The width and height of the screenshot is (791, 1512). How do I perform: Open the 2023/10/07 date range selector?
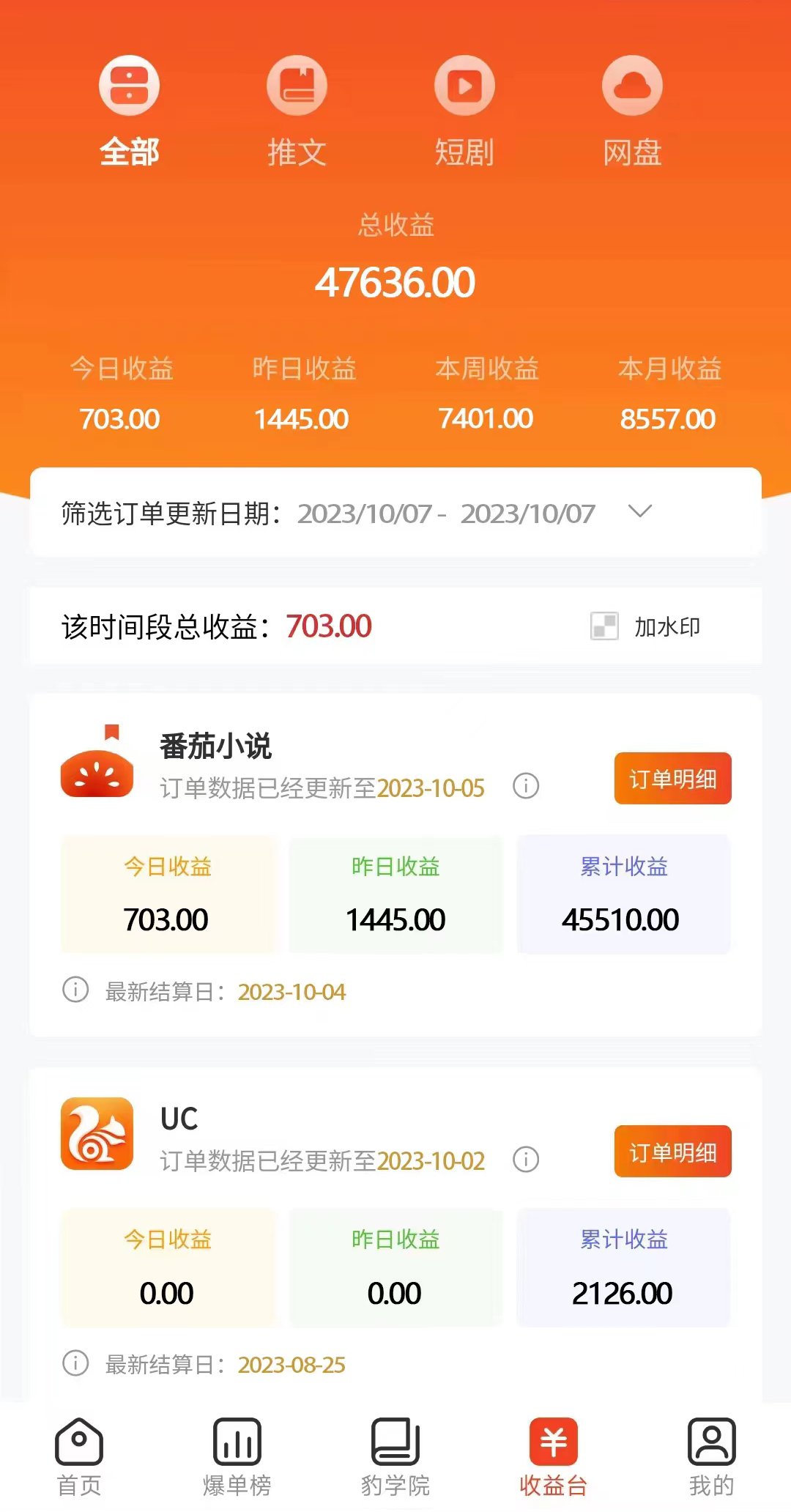pos(448,514)
